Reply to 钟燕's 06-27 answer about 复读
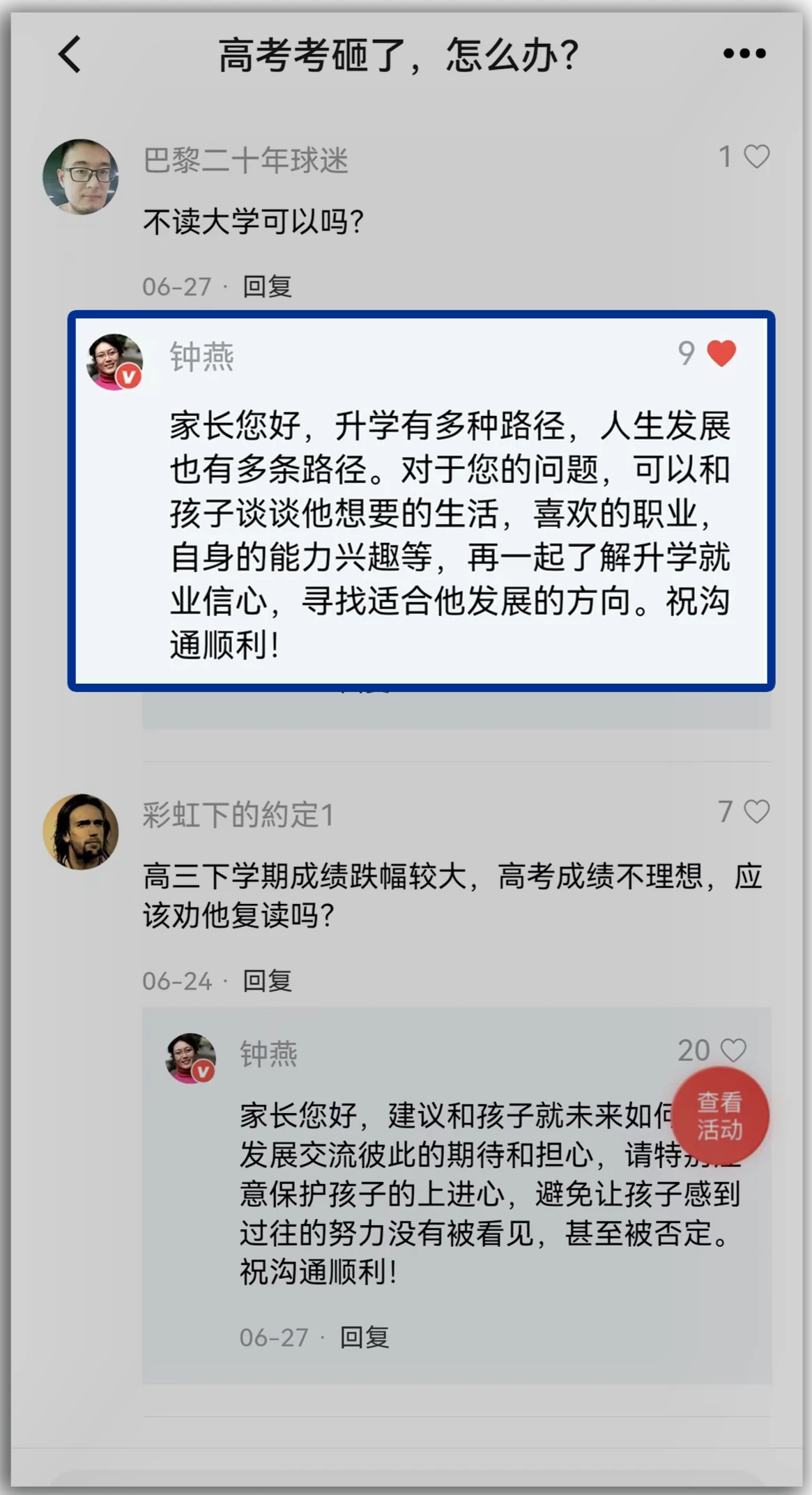 point(364,1337)
